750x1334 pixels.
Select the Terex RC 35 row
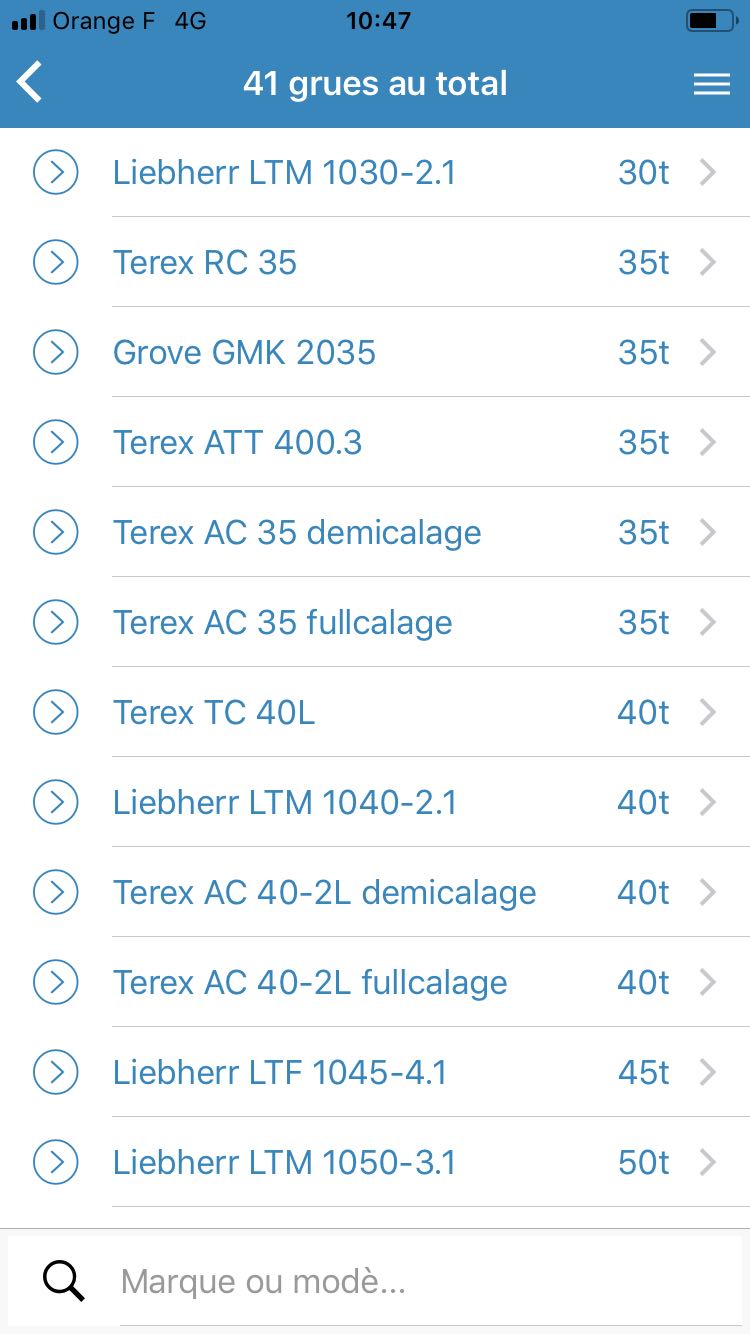375,263
